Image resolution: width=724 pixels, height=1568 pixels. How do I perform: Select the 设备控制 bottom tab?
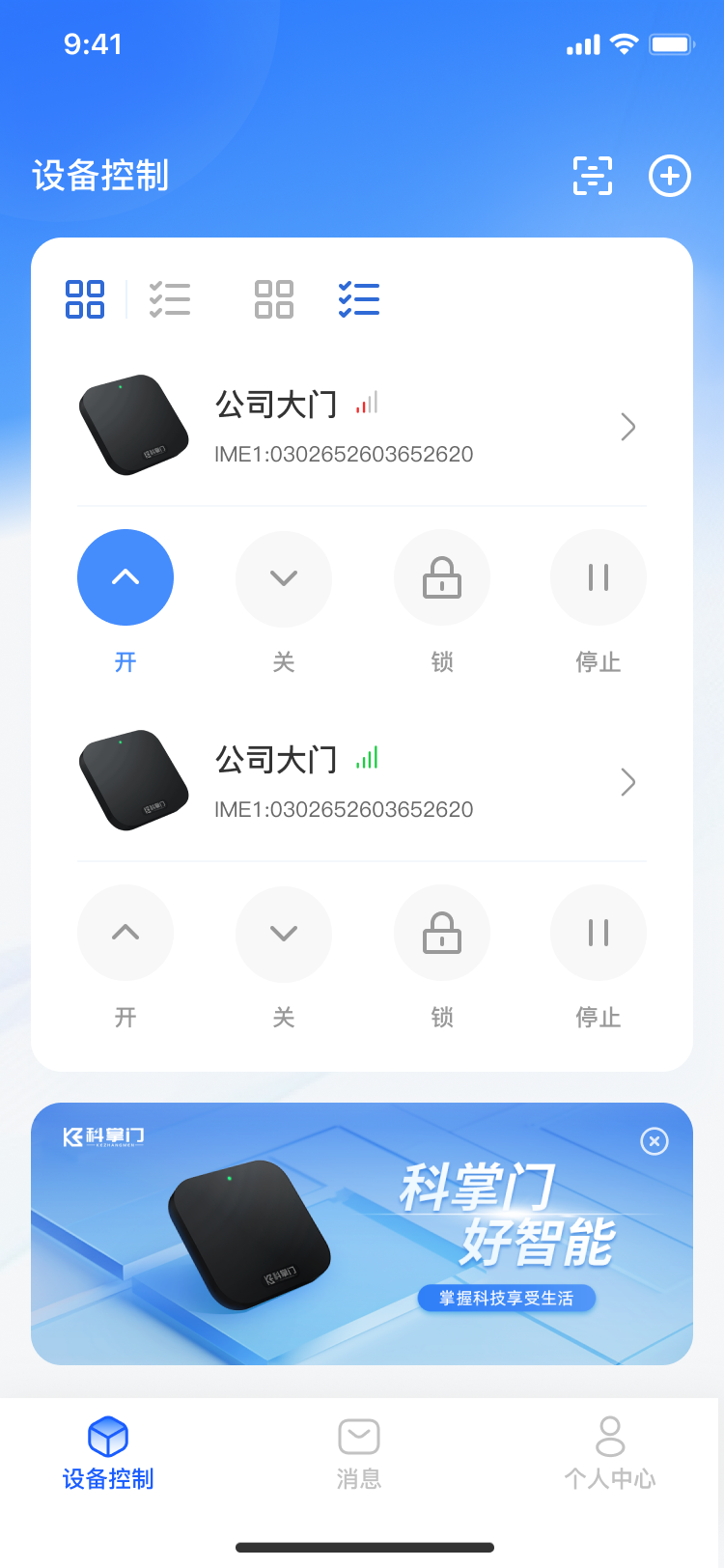(108, 1452)
